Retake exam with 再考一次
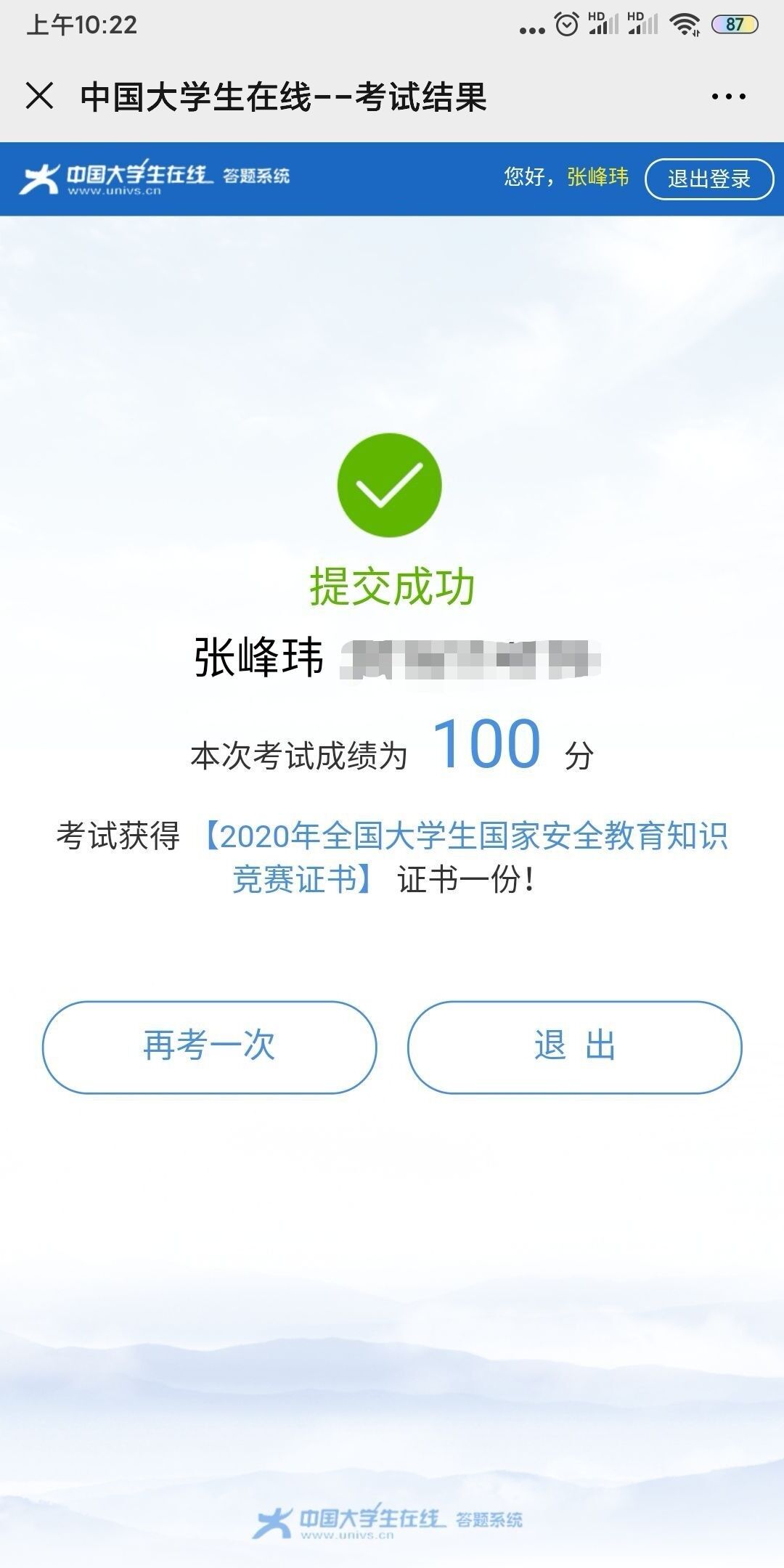Screen dimensions: 784x1568 [209, 1047]
